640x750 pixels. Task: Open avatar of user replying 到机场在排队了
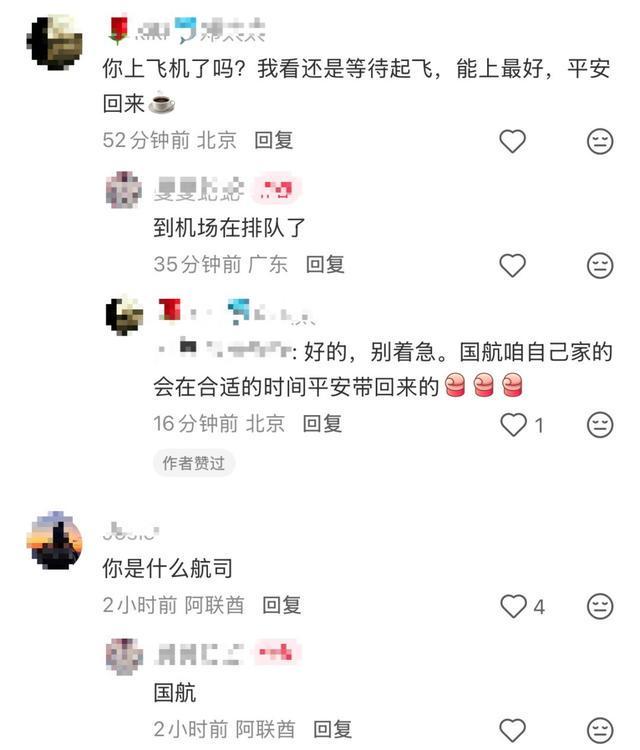point(124,189)
